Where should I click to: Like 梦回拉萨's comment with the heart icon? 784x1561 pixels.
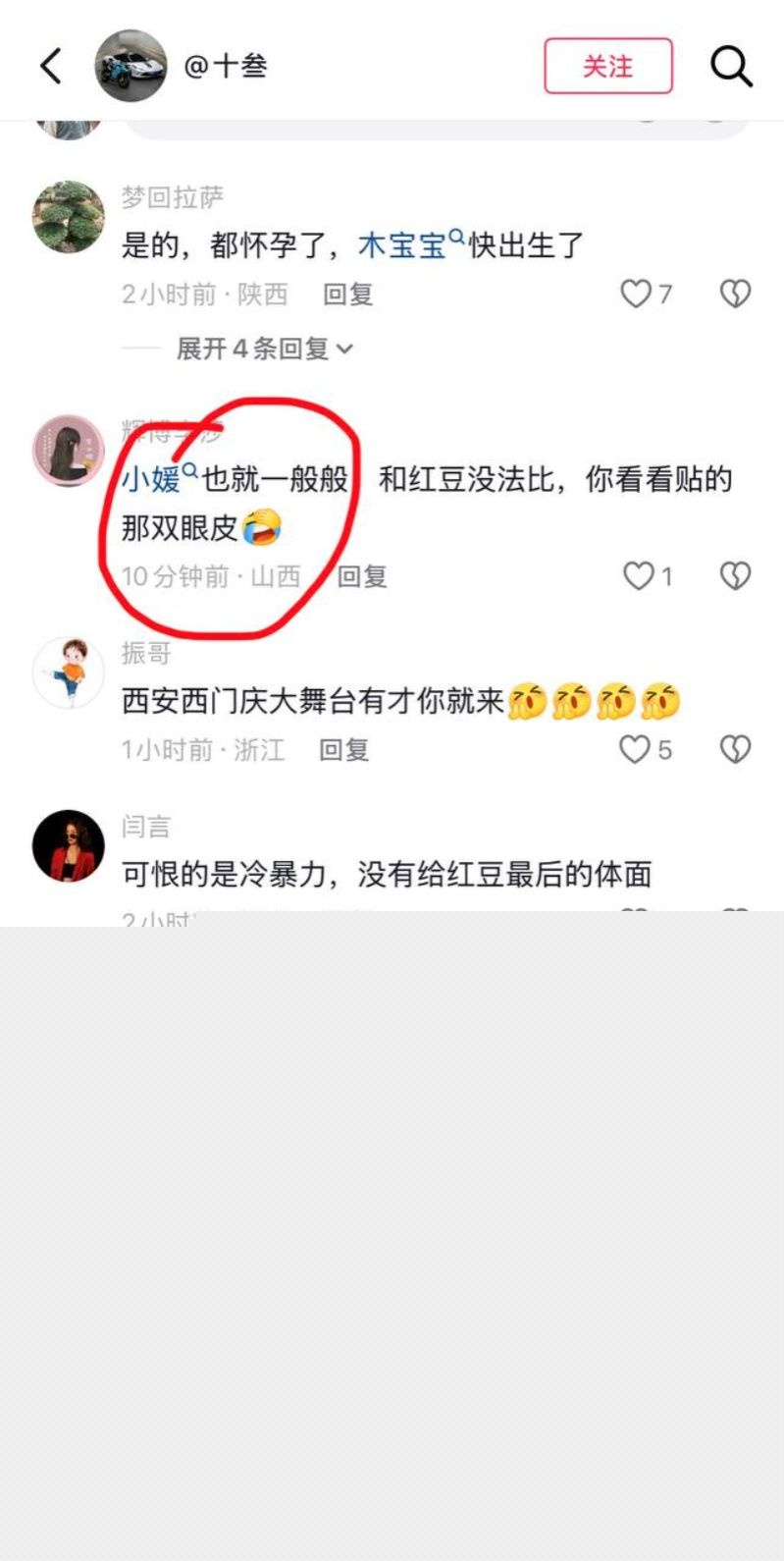[637, 294]
